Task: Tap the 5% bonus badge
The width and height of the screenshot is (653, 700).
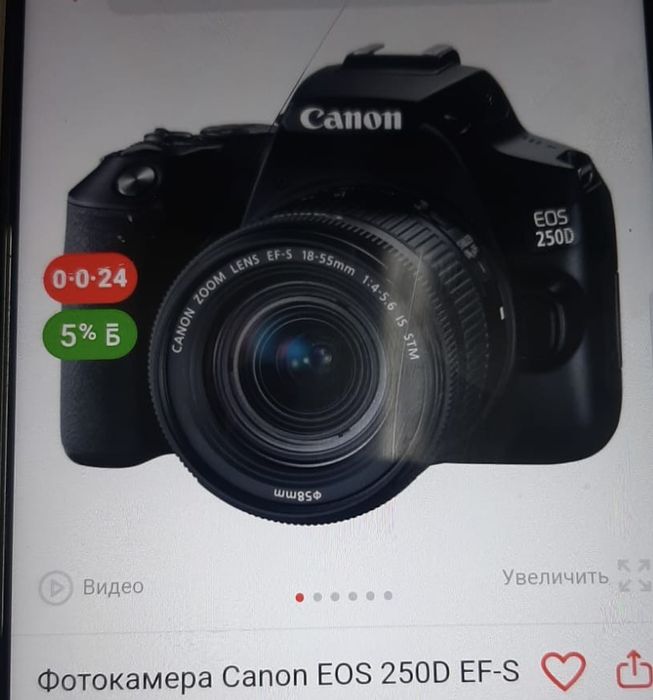Action: pyautogui.click(x=90, y=336)
